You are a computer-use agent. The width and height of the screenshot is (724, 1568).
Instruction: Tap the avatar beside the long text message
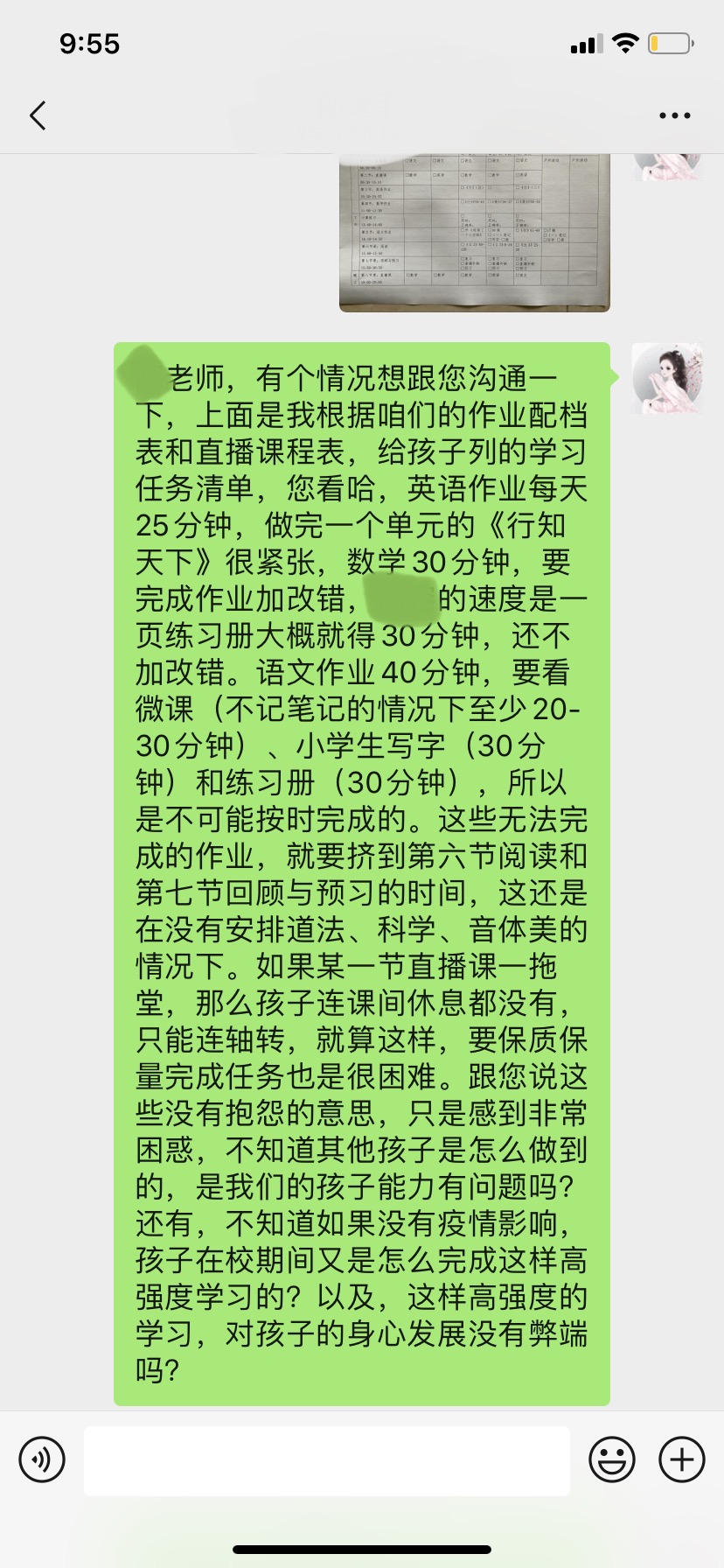point(667,380)
